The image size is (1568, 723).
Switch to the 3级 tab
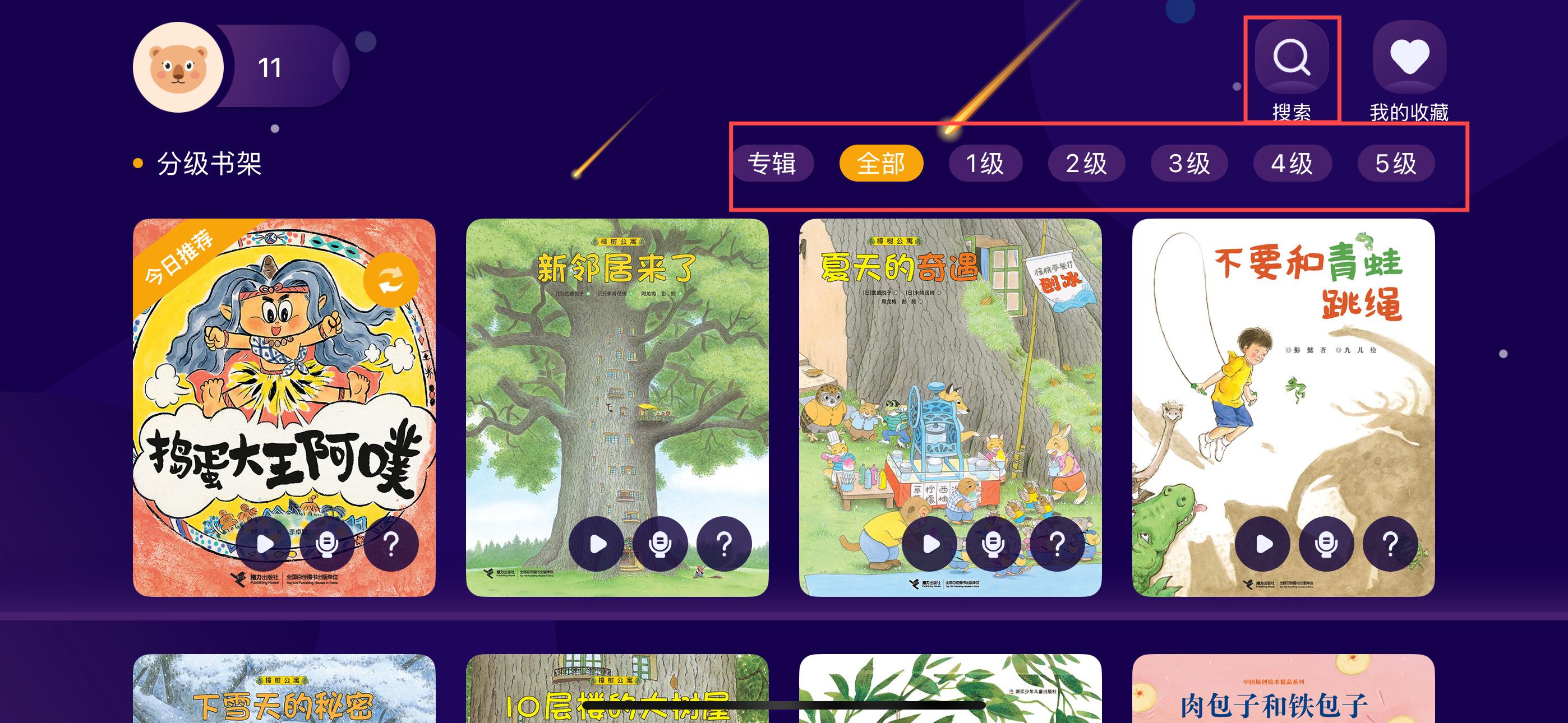pos(1189,163)
